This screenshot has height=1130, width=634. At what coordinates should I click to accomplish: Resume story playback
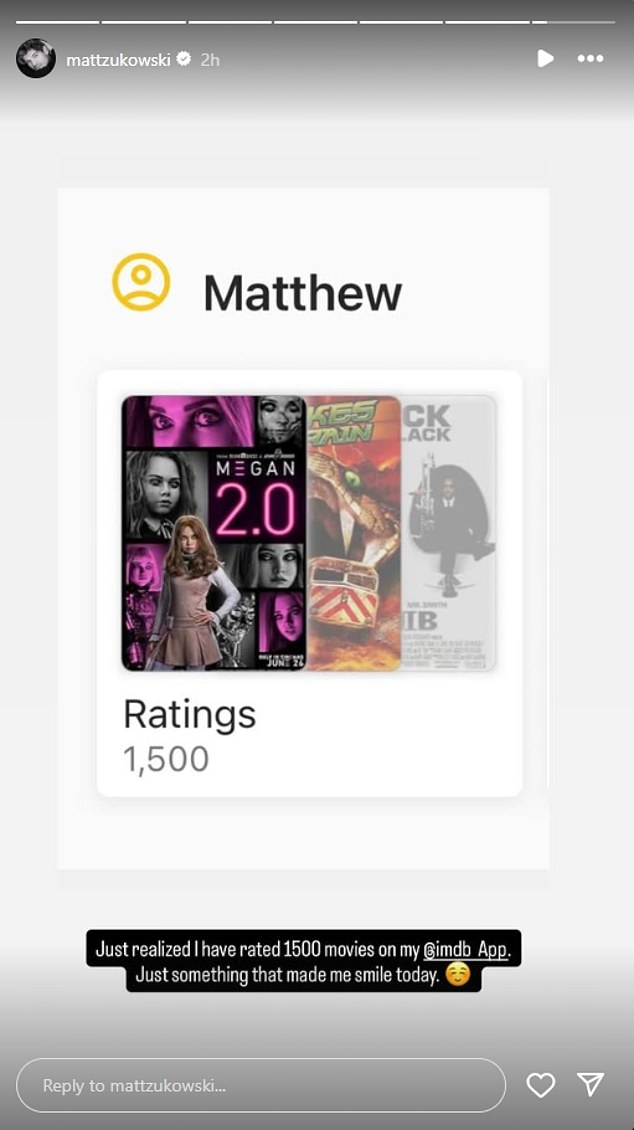pyautogui.click(x=545, y=59)
